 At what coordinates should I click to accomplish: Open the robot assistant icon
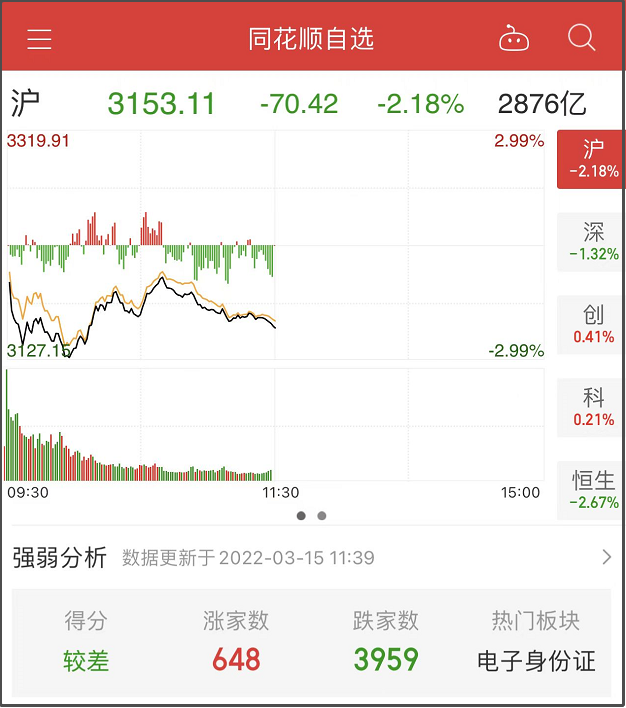(x=514, y=38)
